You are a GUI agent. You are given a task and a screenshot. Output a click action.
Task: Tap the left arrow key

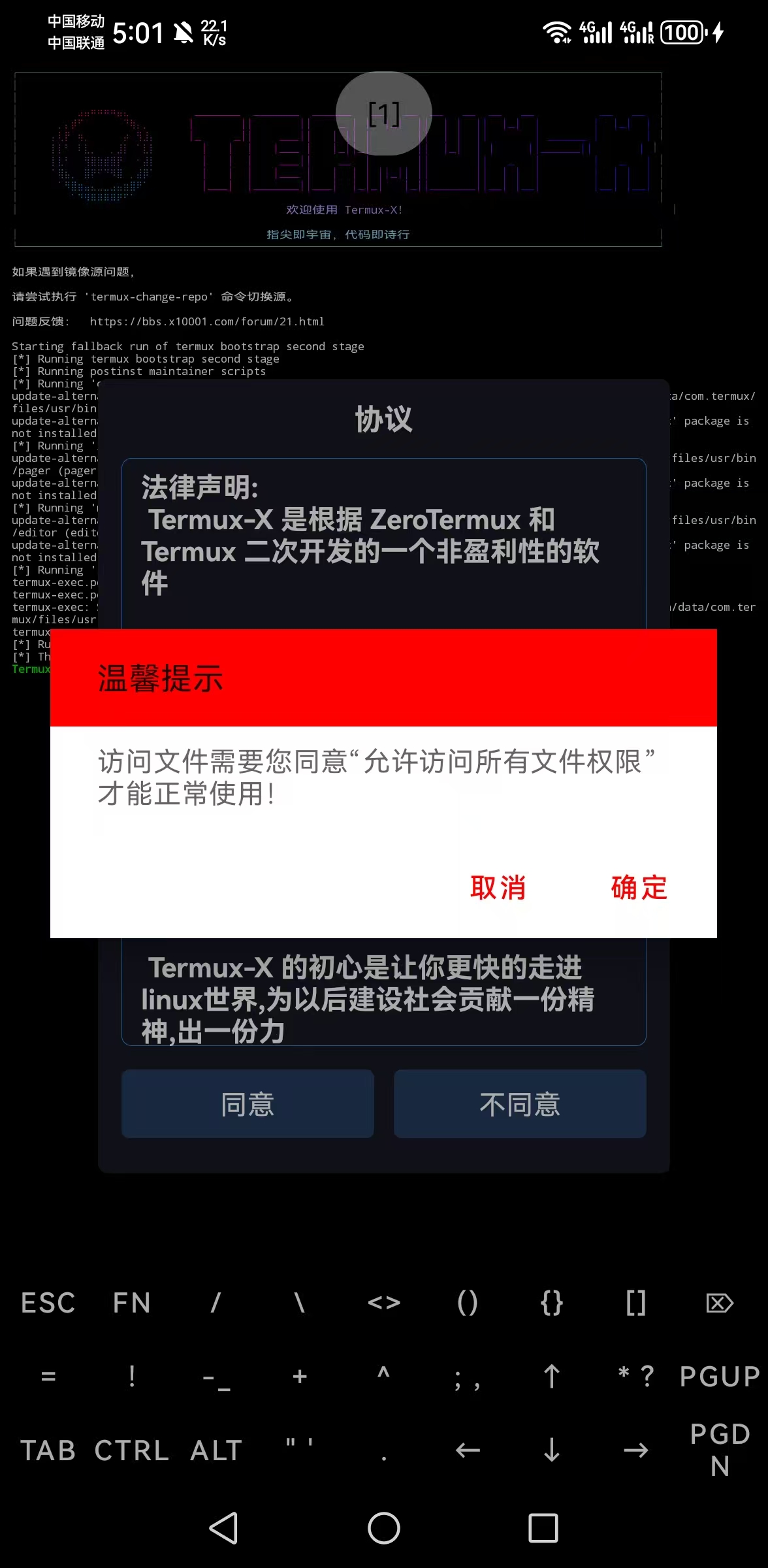click(x=468, y=1450)
